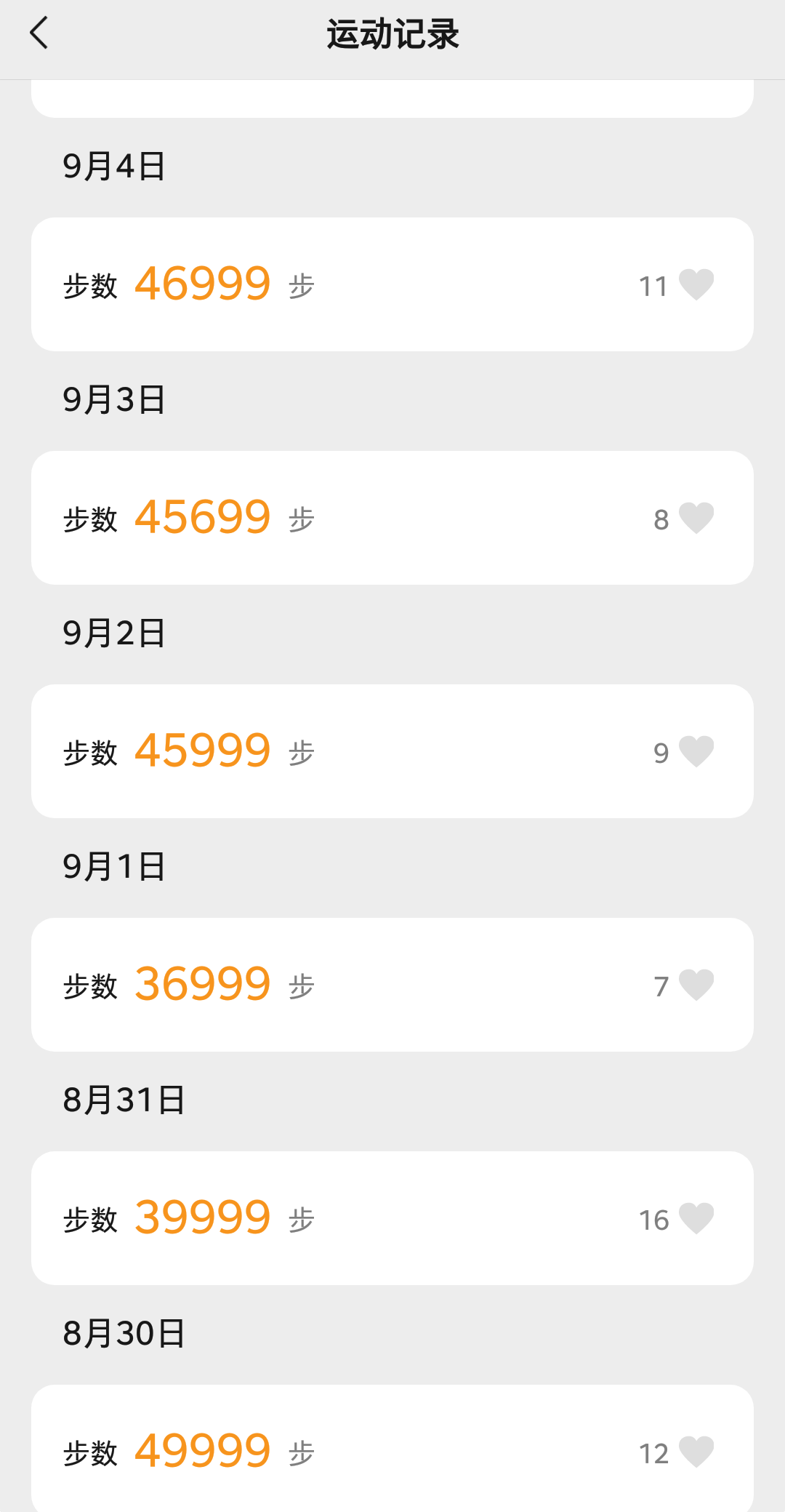The width and height of the screenshot is (785, 1512).
Task: Like the 9月4日 record with 46999 steps
Action: pyautogui.click(x=696, y=284)
